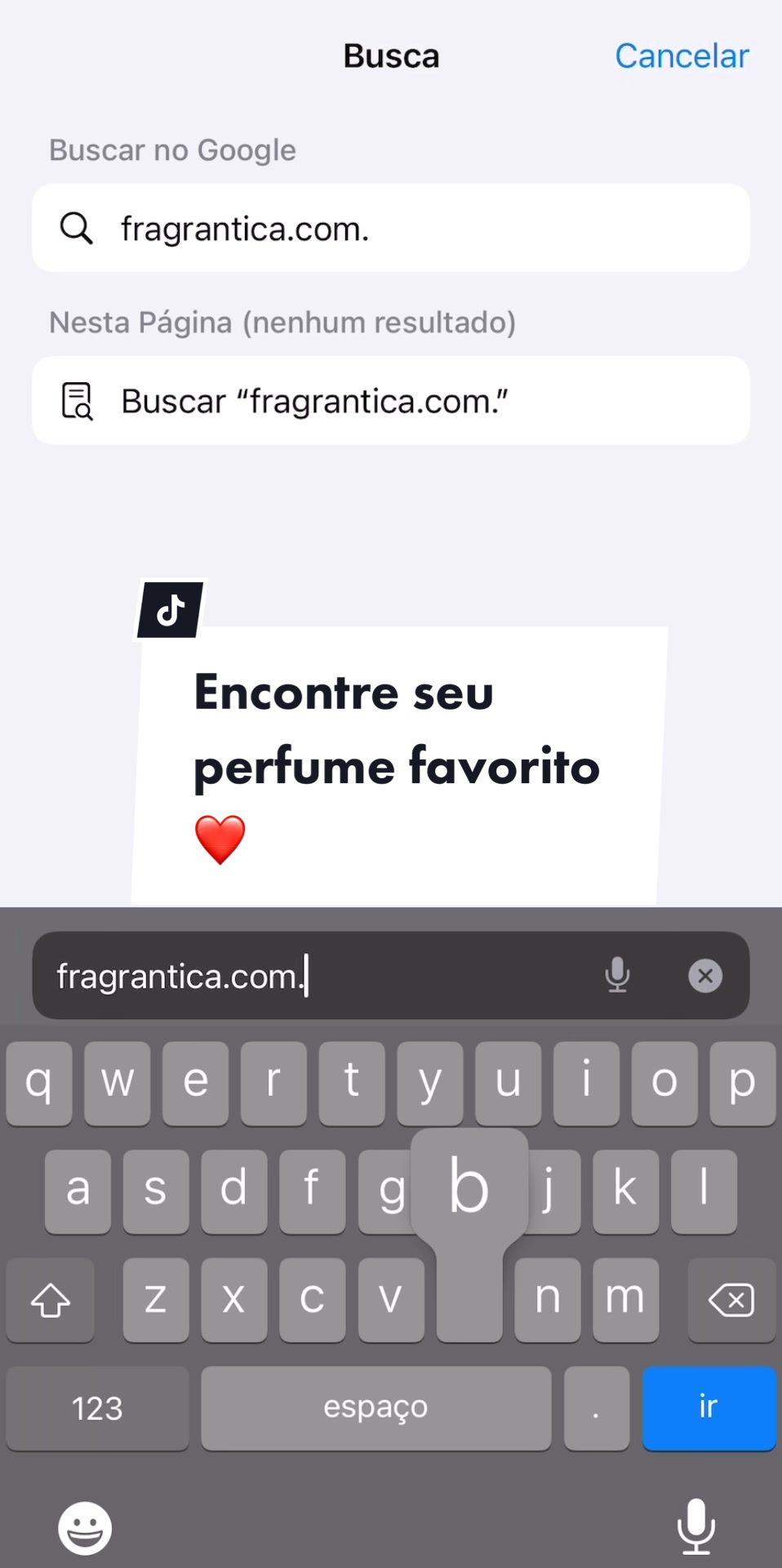Select the Google suggestion fragrantica.com.

tap(390, 229)
